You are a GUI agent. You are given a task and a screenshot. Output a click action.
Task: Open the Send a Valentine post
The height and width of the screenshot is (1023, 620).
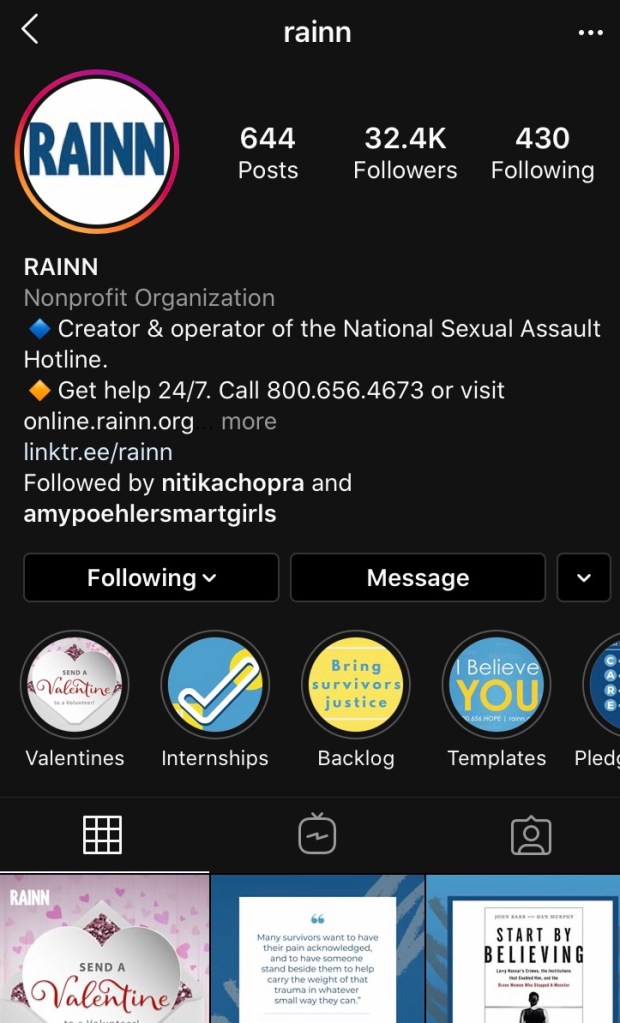tap(104, 948)
